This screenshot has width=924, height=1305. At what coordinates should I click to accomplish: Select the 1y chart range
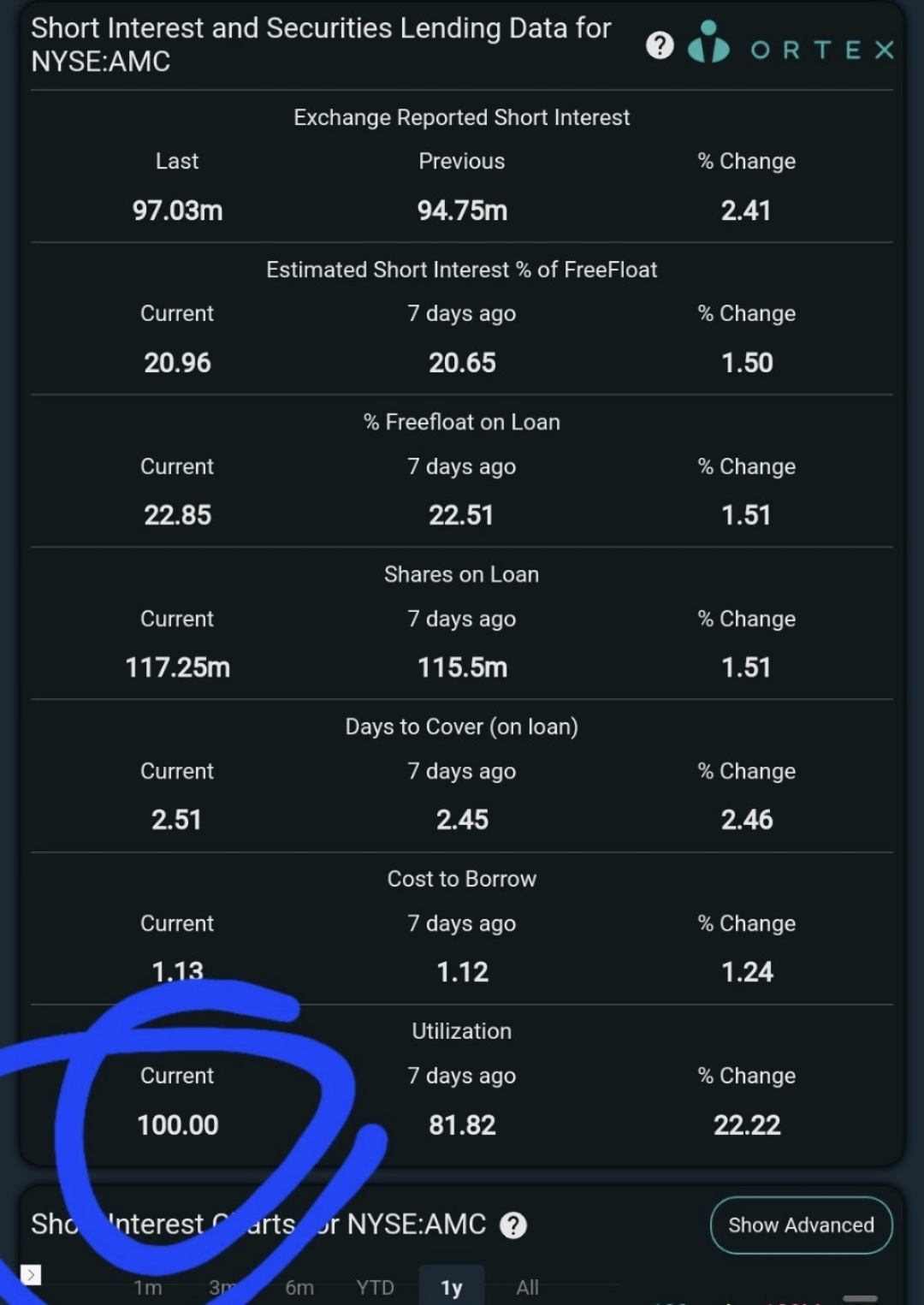tap(452, 1287)
